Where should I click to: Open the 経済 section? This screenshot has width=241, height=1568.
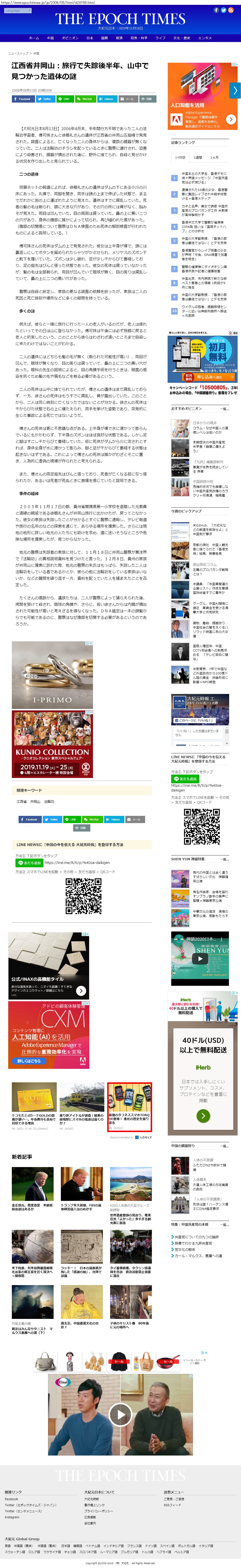point(119,38)
